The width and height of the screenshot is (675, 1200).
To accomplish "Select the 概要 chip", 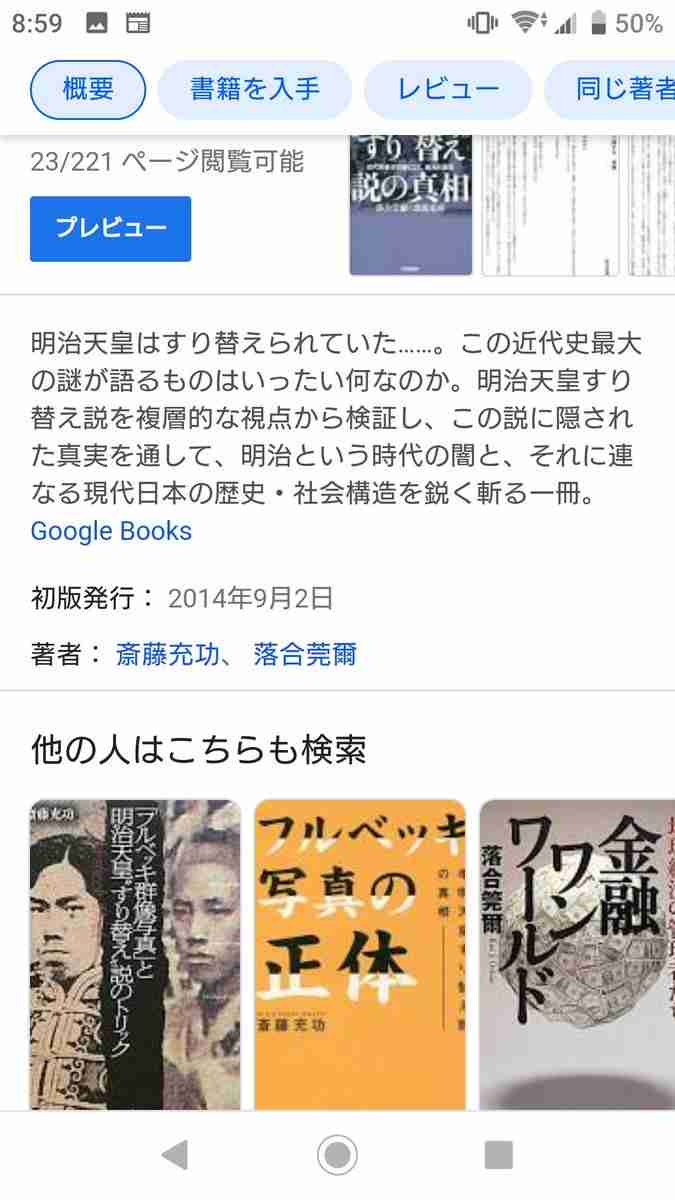I will coord(88,90).
